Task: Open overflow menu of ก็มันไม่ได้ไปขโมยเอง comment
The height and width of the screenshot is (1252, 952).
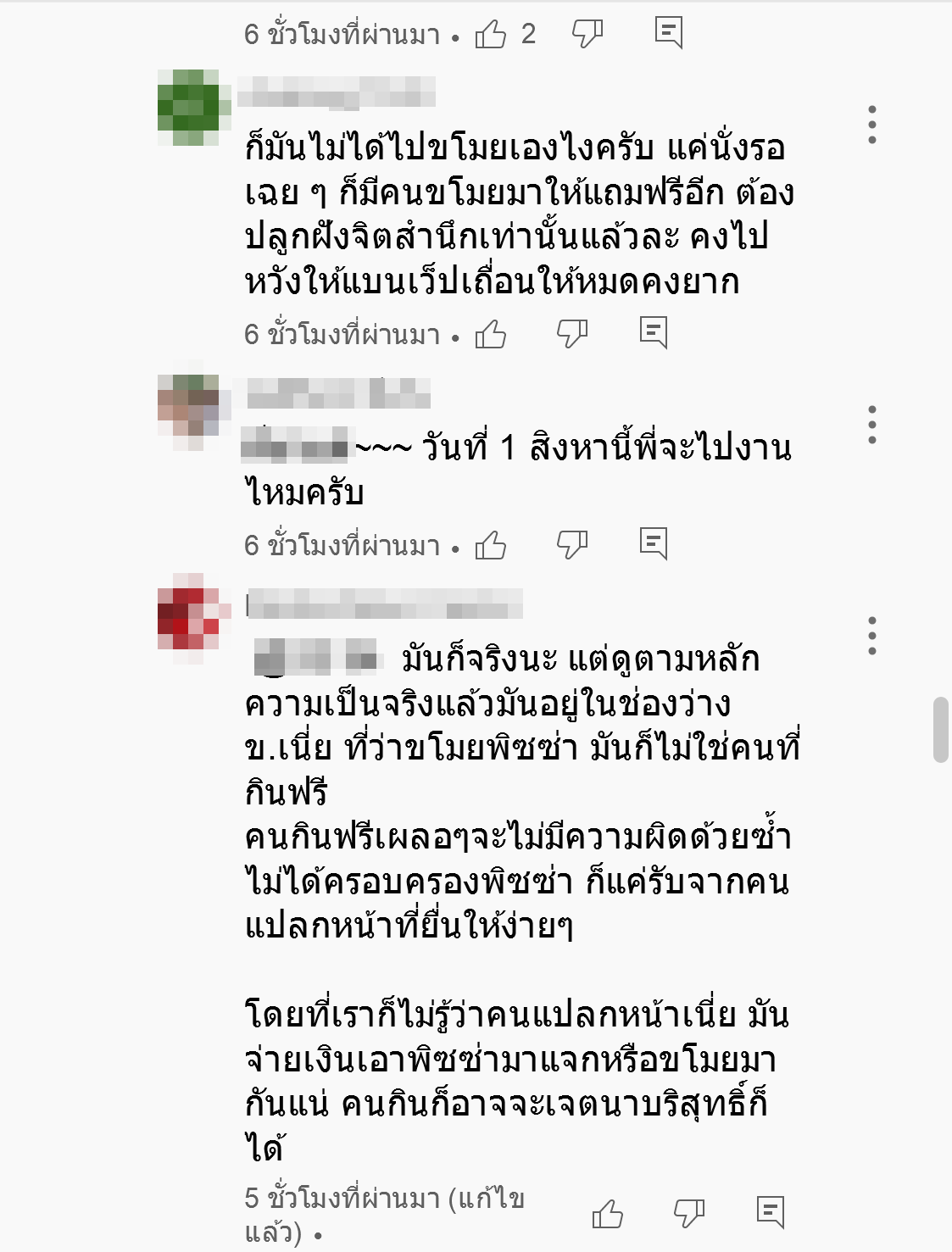Action: pyautogui.click(x=872, y=125)
